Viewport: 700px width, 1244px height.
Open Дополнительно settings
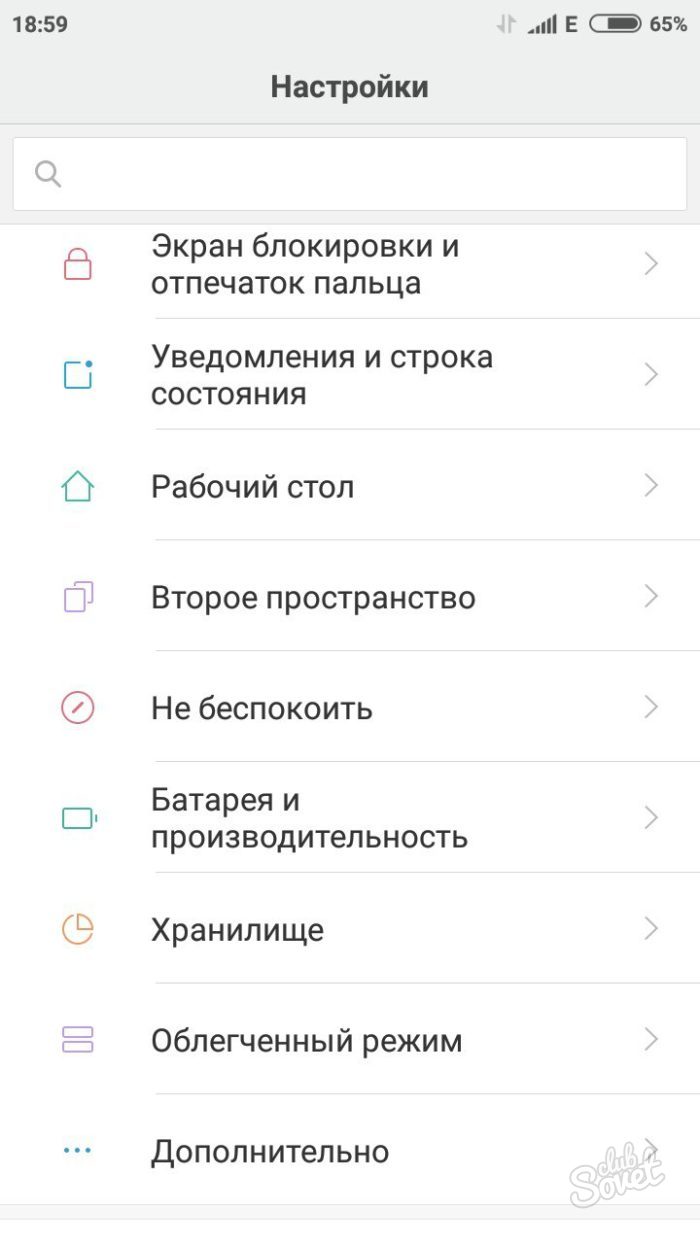350,1151
